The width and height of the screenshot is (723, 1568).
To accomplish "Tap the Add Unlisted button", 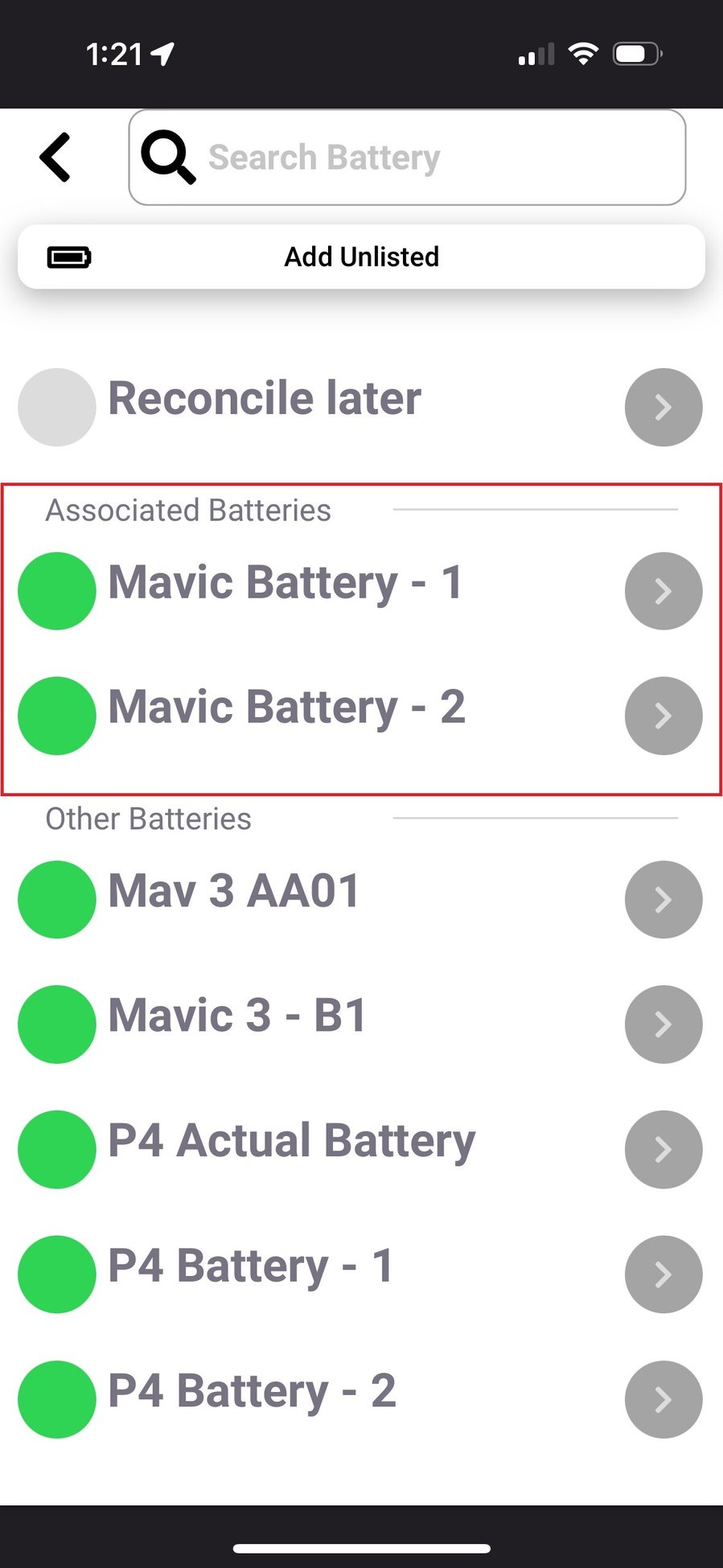I will [x=361, y=257].
